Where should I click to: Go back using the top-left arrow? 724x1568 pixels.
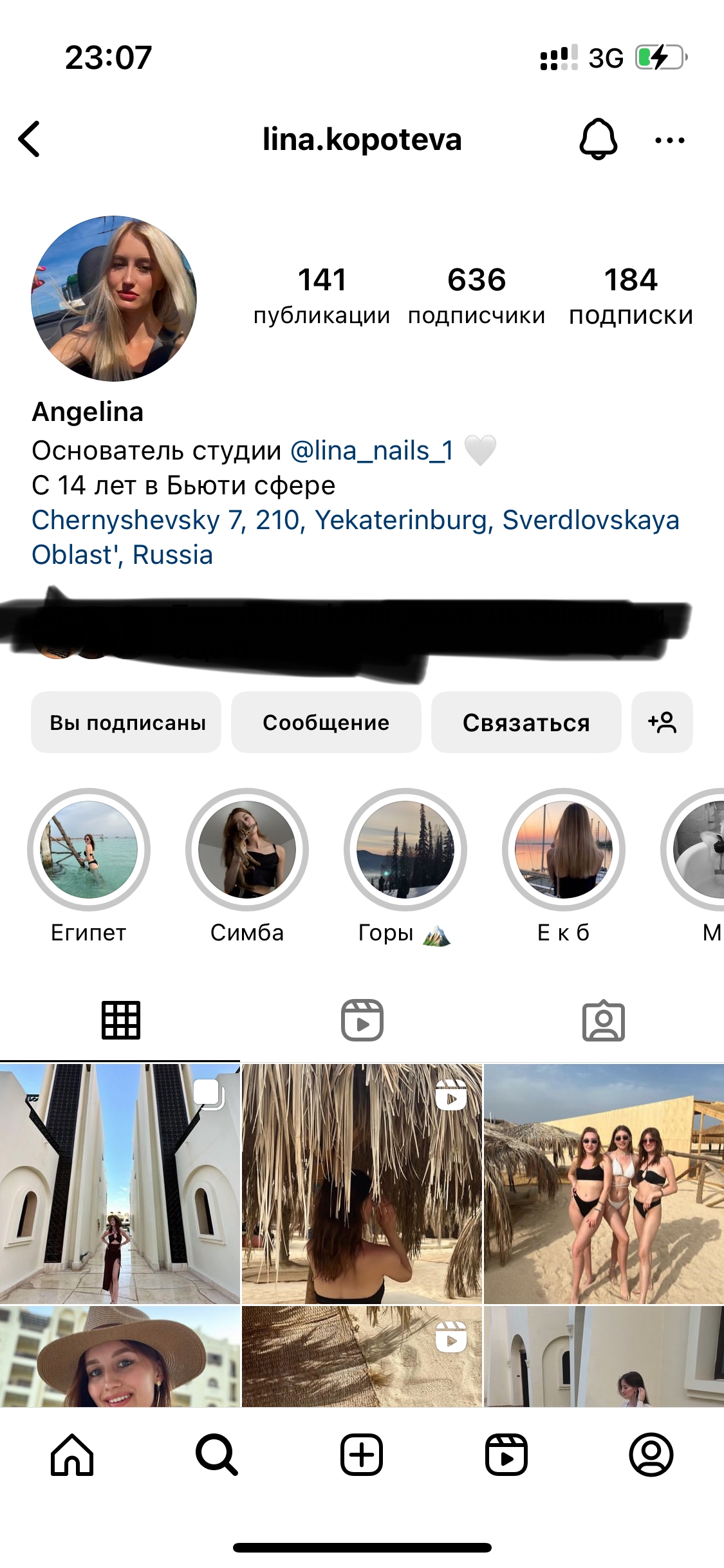pyautogui.click(x=30, y=139)
